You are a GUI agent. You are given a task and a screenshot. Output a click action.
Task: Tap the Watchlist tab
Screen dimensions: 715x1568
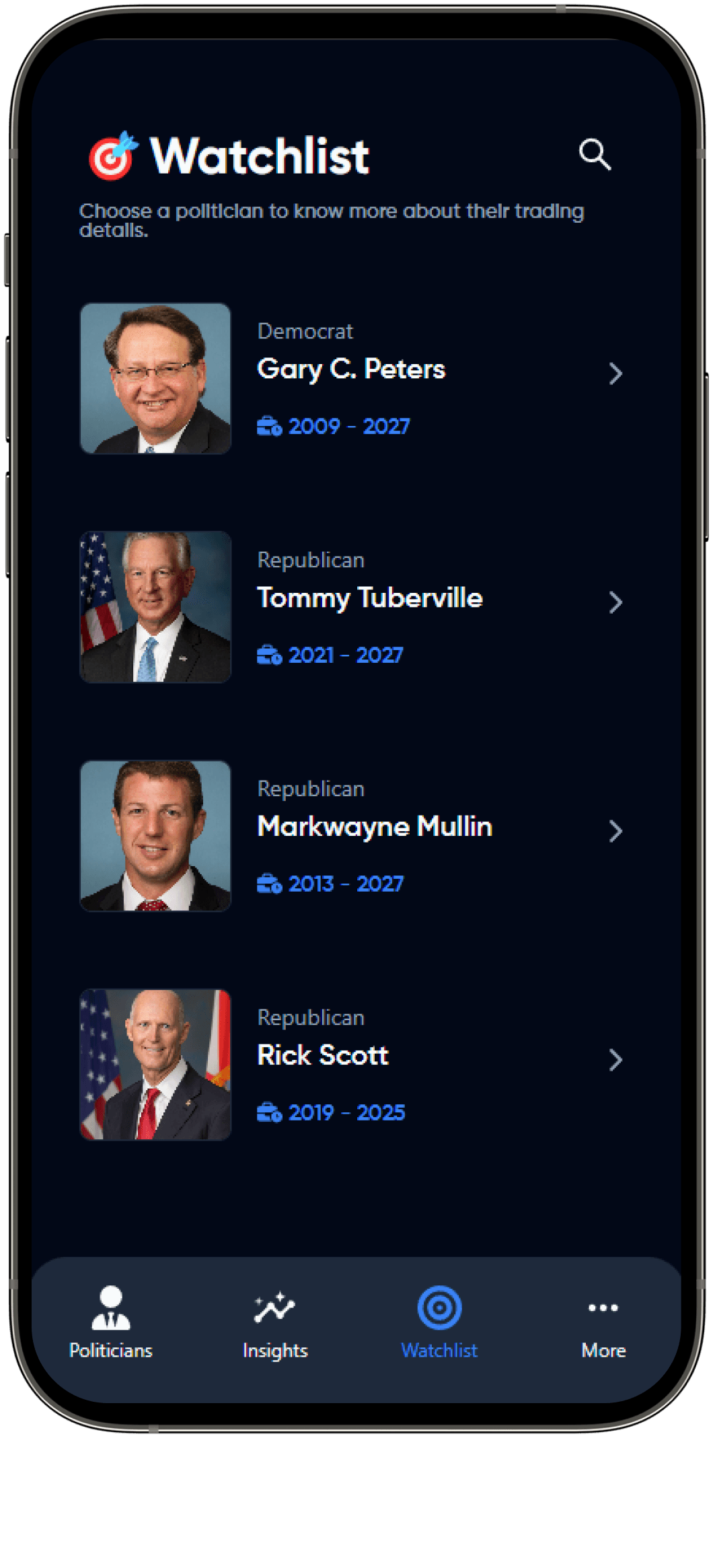pos(439,1322)
